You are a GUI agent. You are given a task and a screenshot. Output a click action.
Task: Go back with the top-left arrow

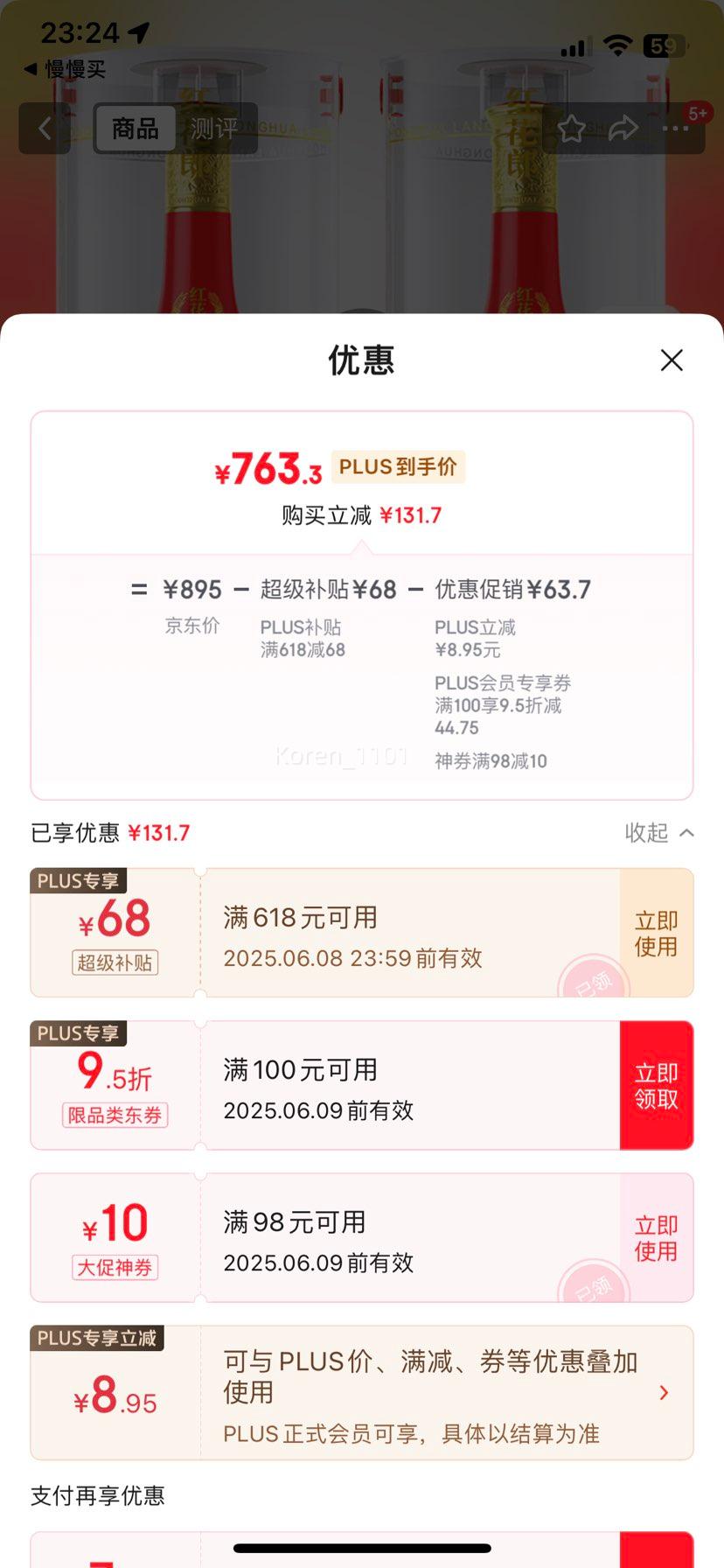(45, 129)
